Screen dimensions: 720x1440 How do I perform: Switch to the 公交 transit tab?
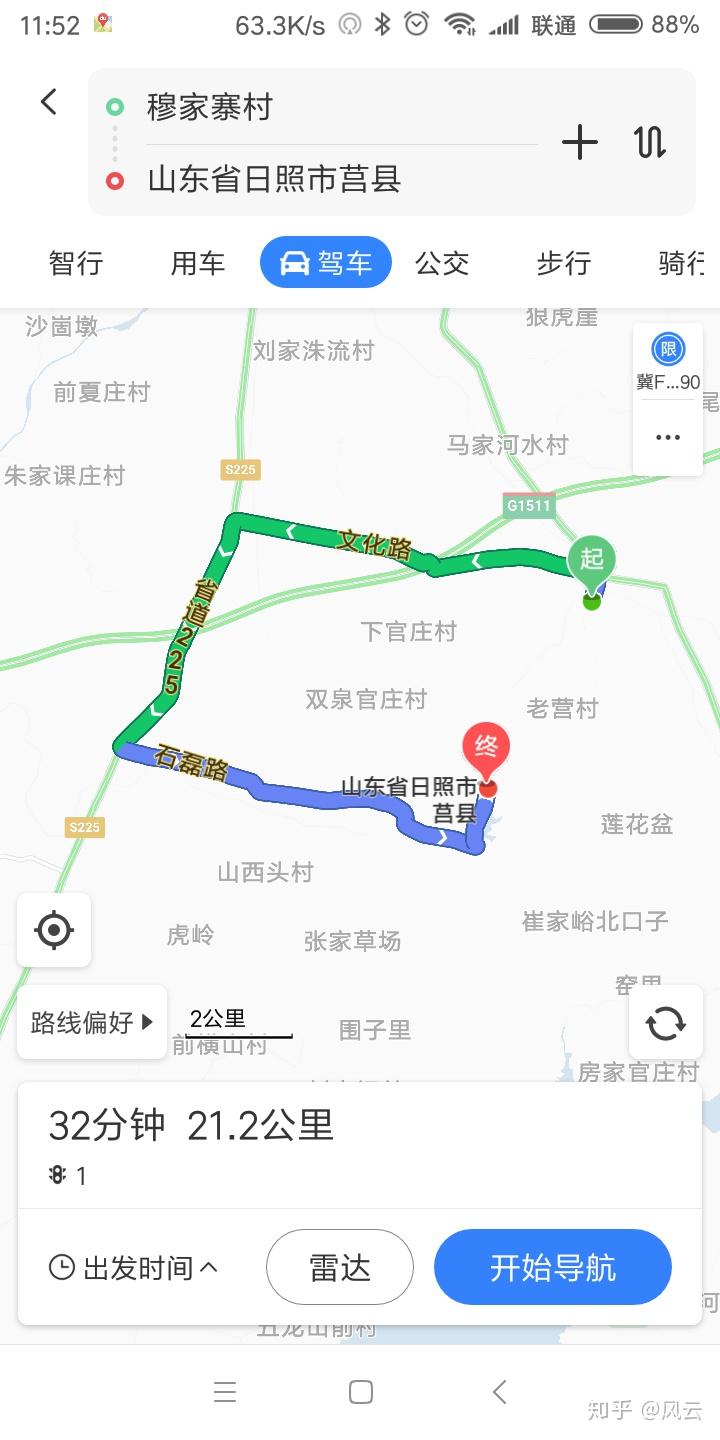pos(442,263)
